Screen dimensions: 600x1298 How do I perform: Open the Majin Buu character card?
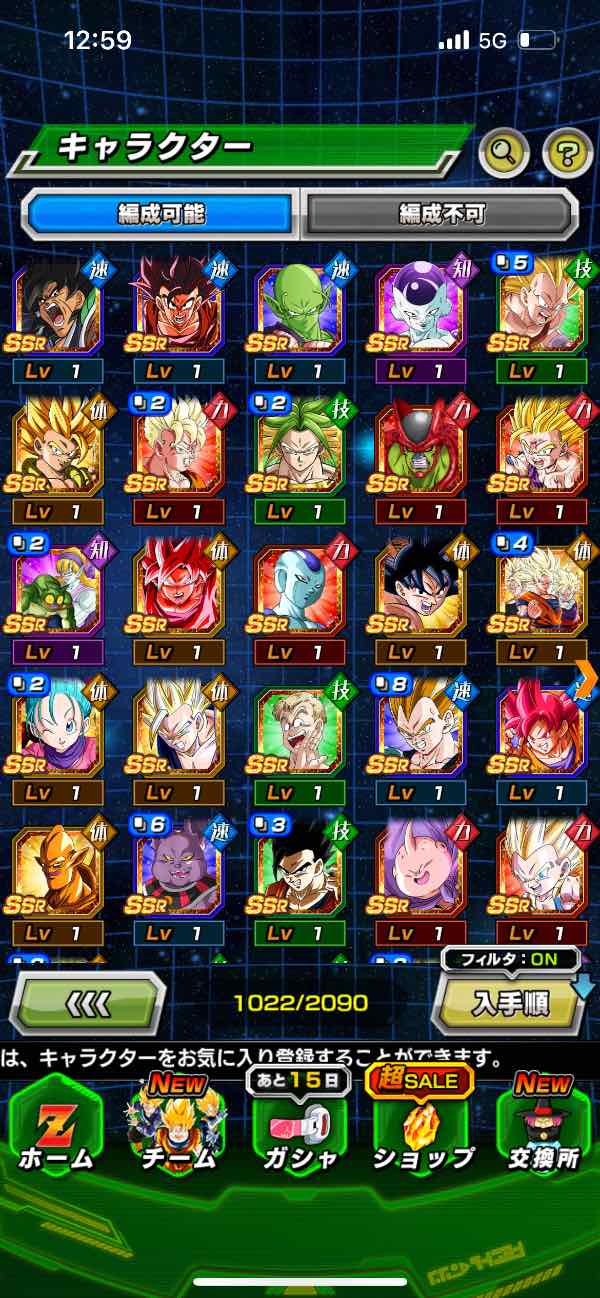420,864
